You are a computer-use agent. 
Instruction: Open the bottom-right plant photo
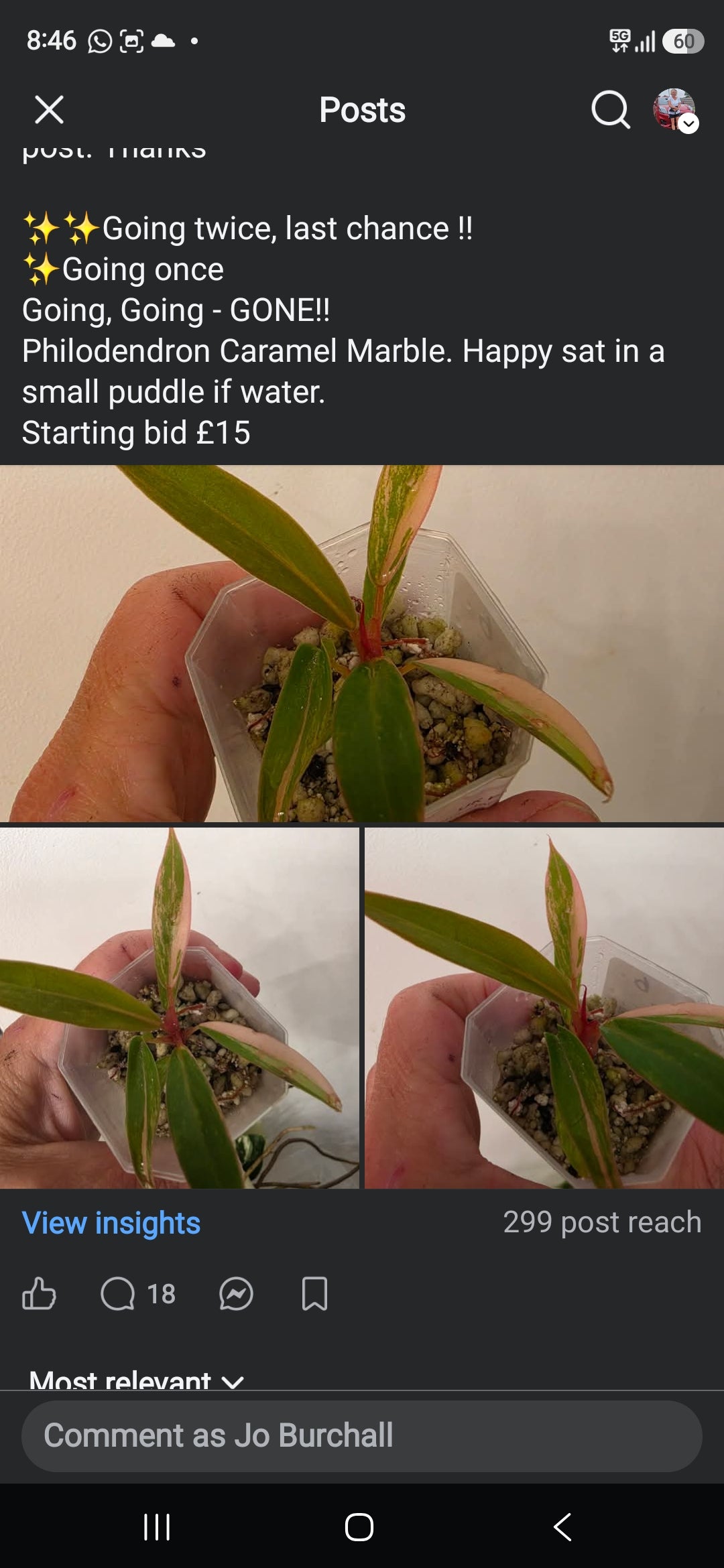(544, 1008)
